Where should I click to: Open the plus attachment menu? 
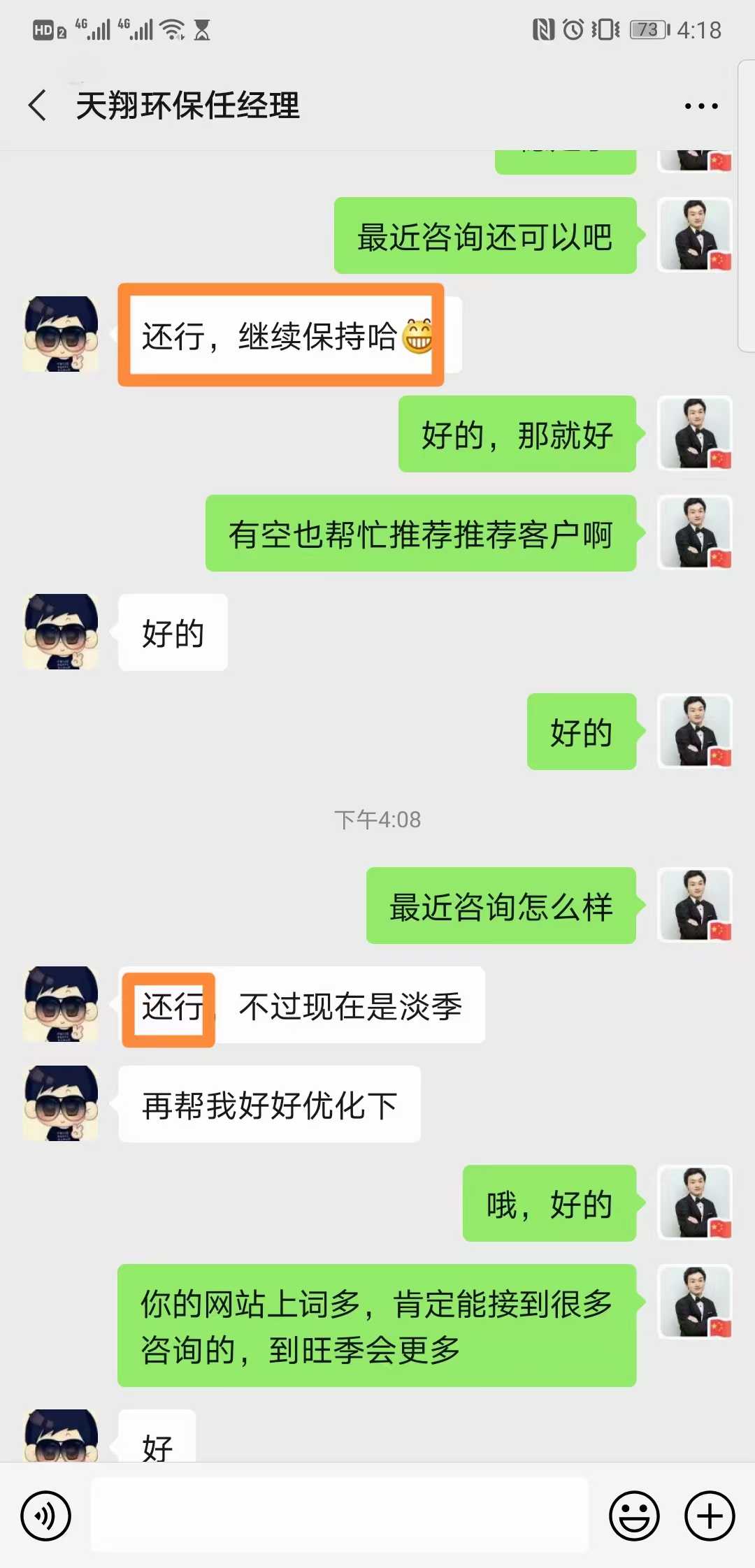point(710,1516)
